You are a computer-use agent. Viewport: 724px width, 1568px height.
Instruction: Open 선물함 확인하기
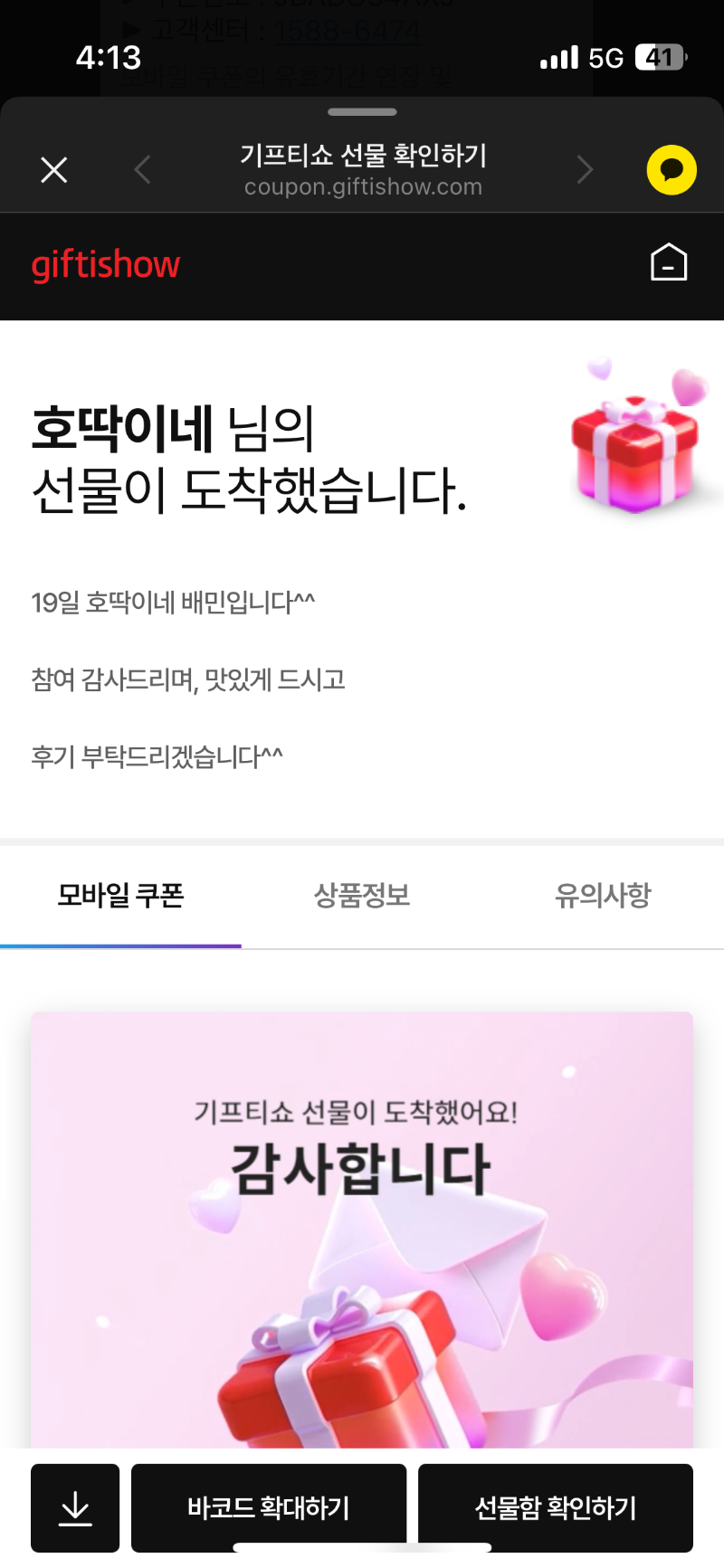(x=556, y=1507)
